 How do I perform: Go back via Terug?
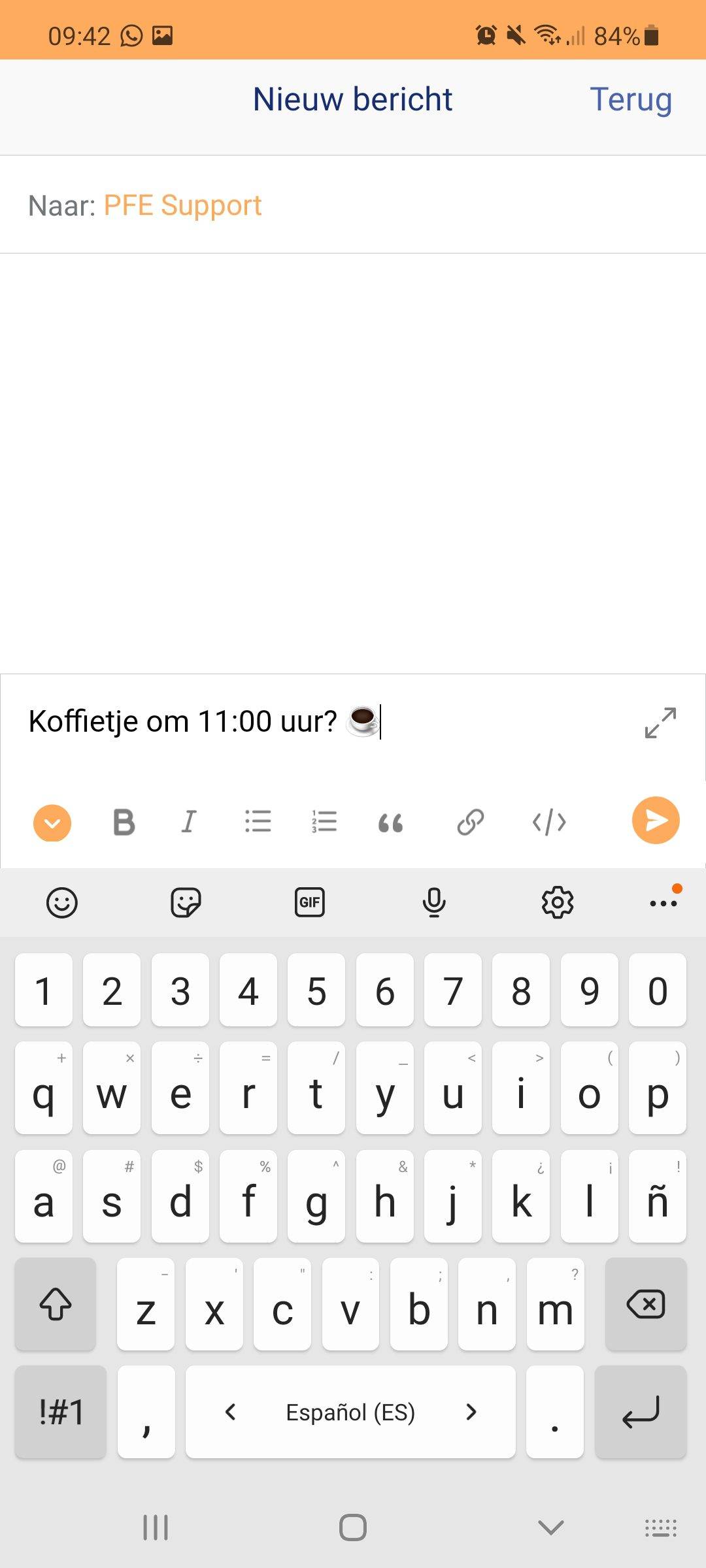[x=631, y=100]
